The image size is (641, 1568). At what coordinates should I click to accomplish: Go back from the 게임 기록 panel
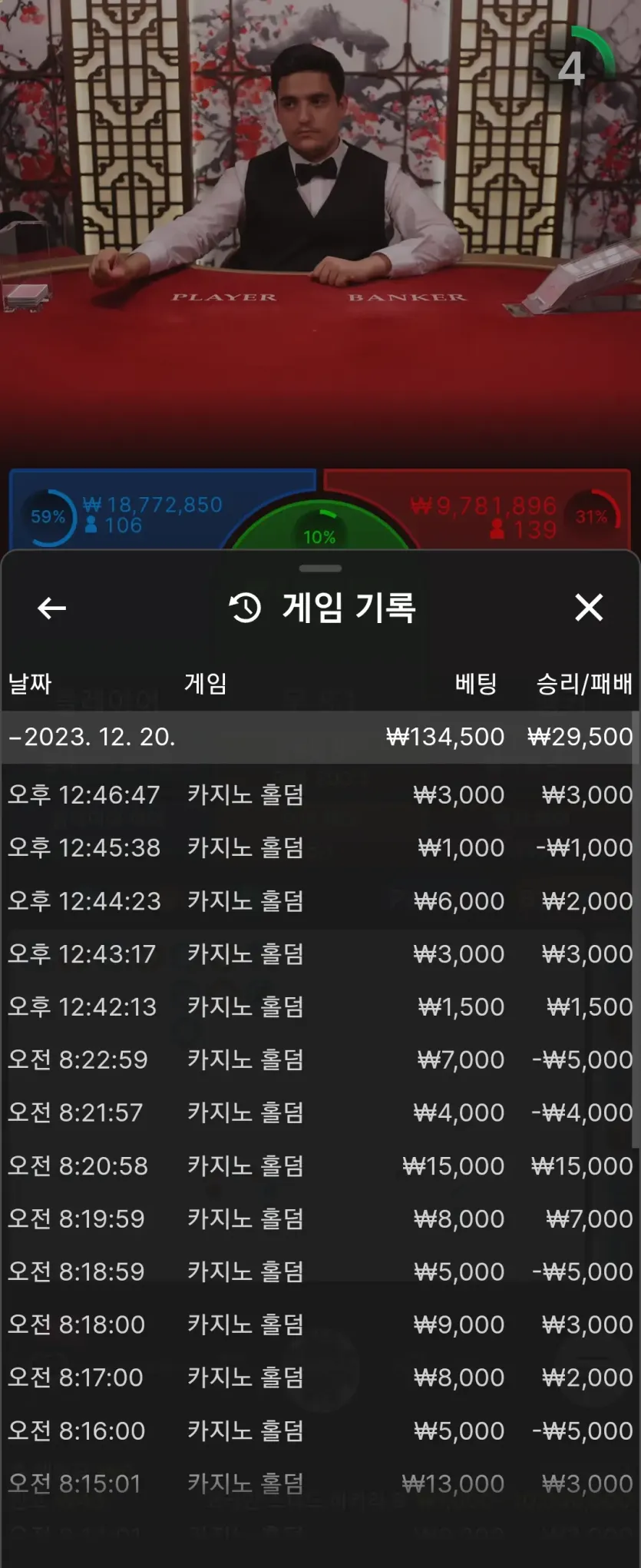coord(51,608)
